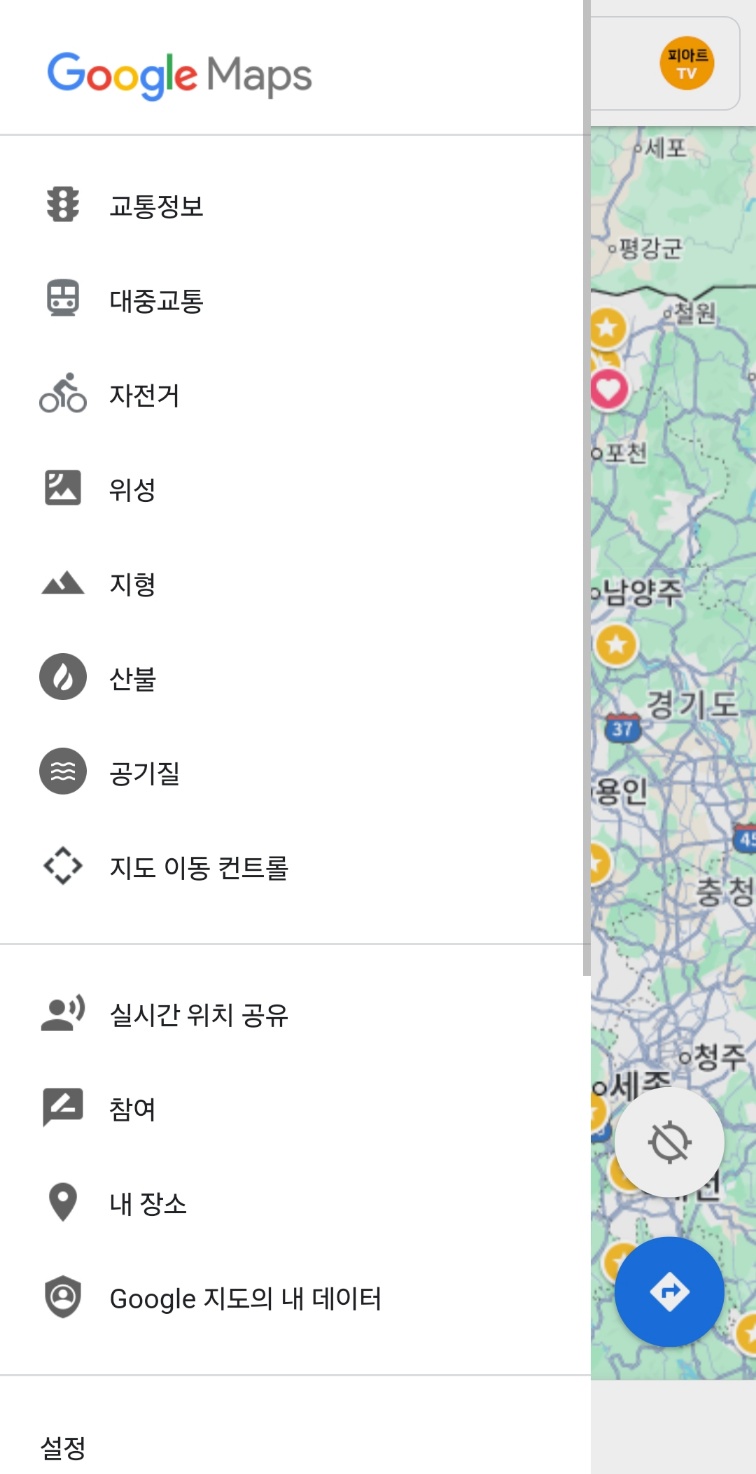Open the 공기질 air quality layer icon
Image resolution: width=756 pixels, height=1474 pixels.
(62, 771)
